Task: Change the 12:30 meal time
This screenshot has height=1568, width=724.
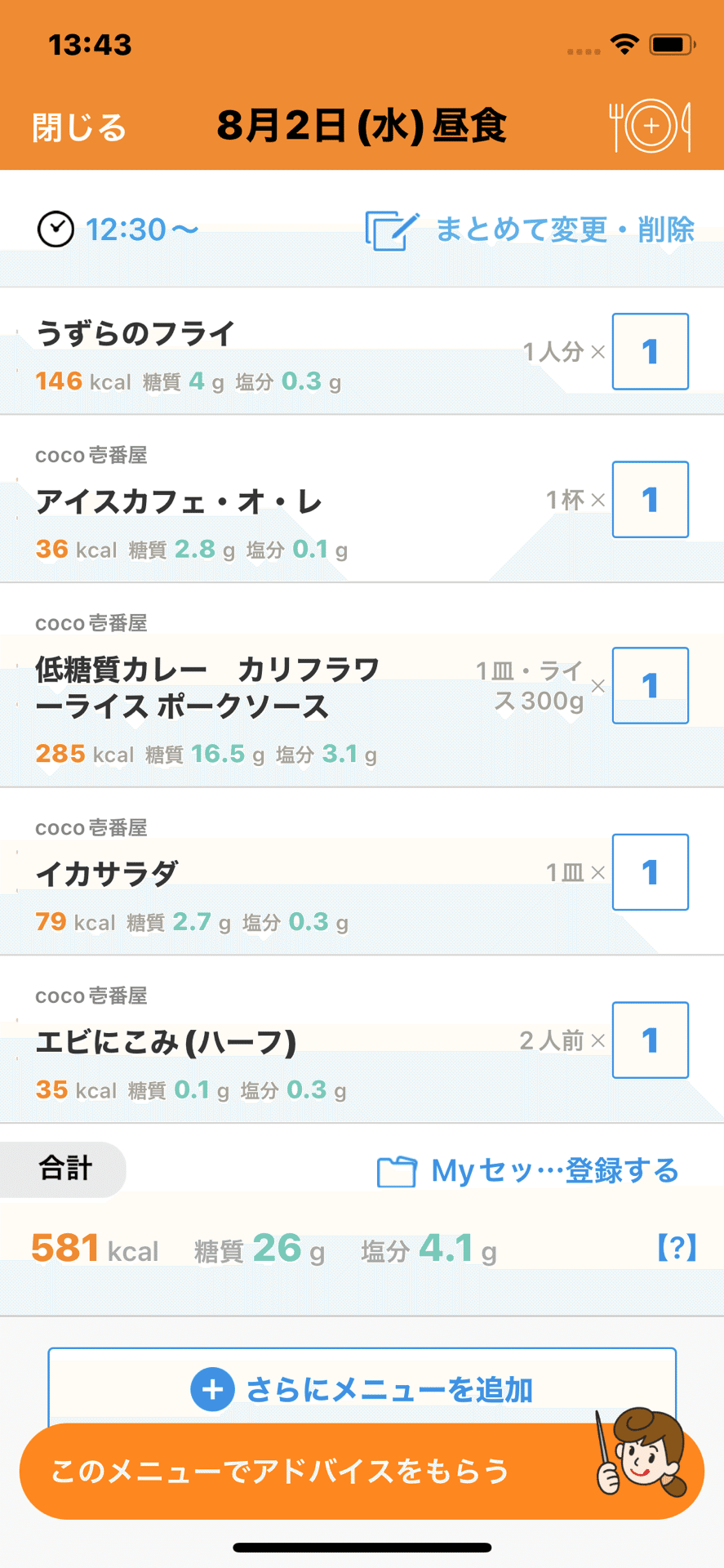Action: (118, 229)
